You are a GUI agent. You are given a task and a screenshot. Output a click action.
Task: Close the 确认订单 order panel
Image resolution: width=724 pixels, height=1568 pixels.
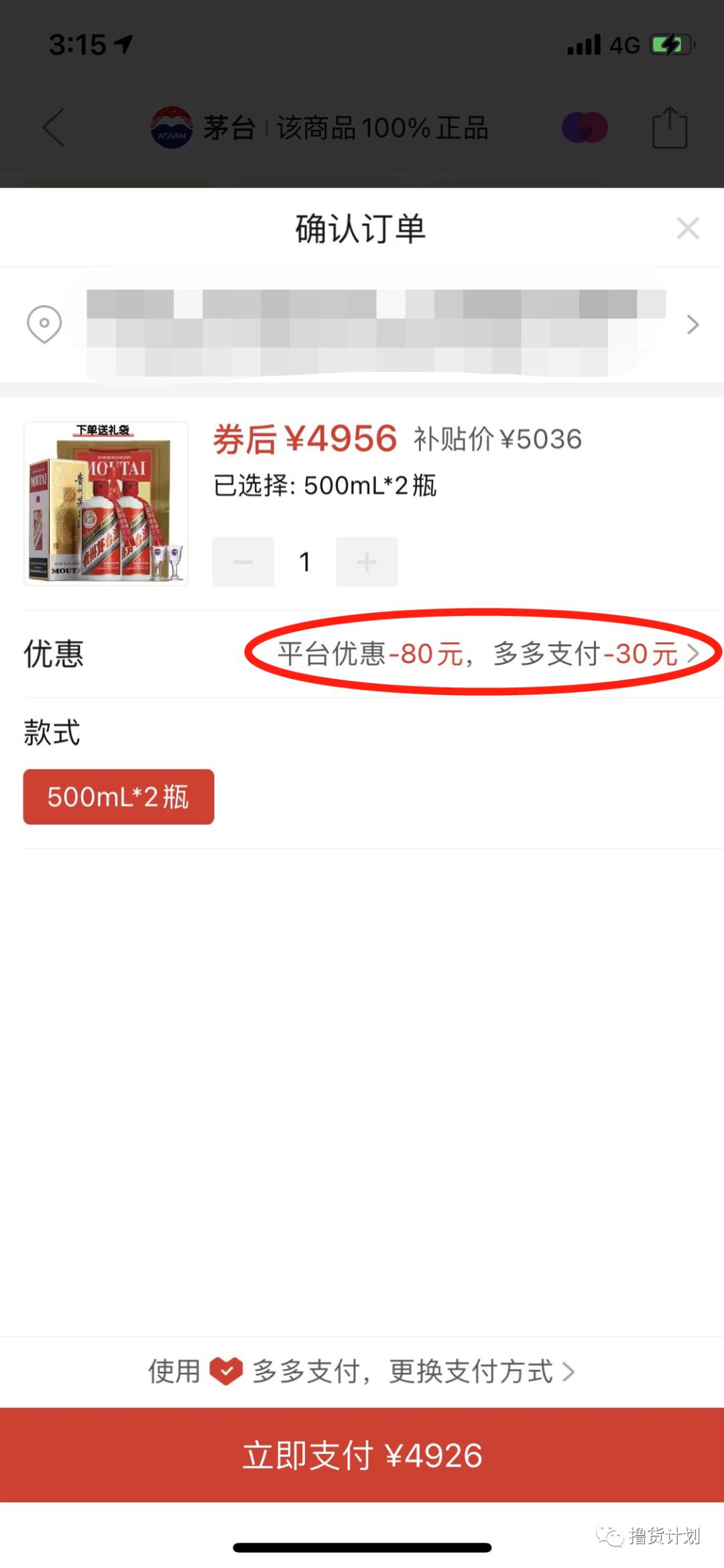[x=688, y=229]
